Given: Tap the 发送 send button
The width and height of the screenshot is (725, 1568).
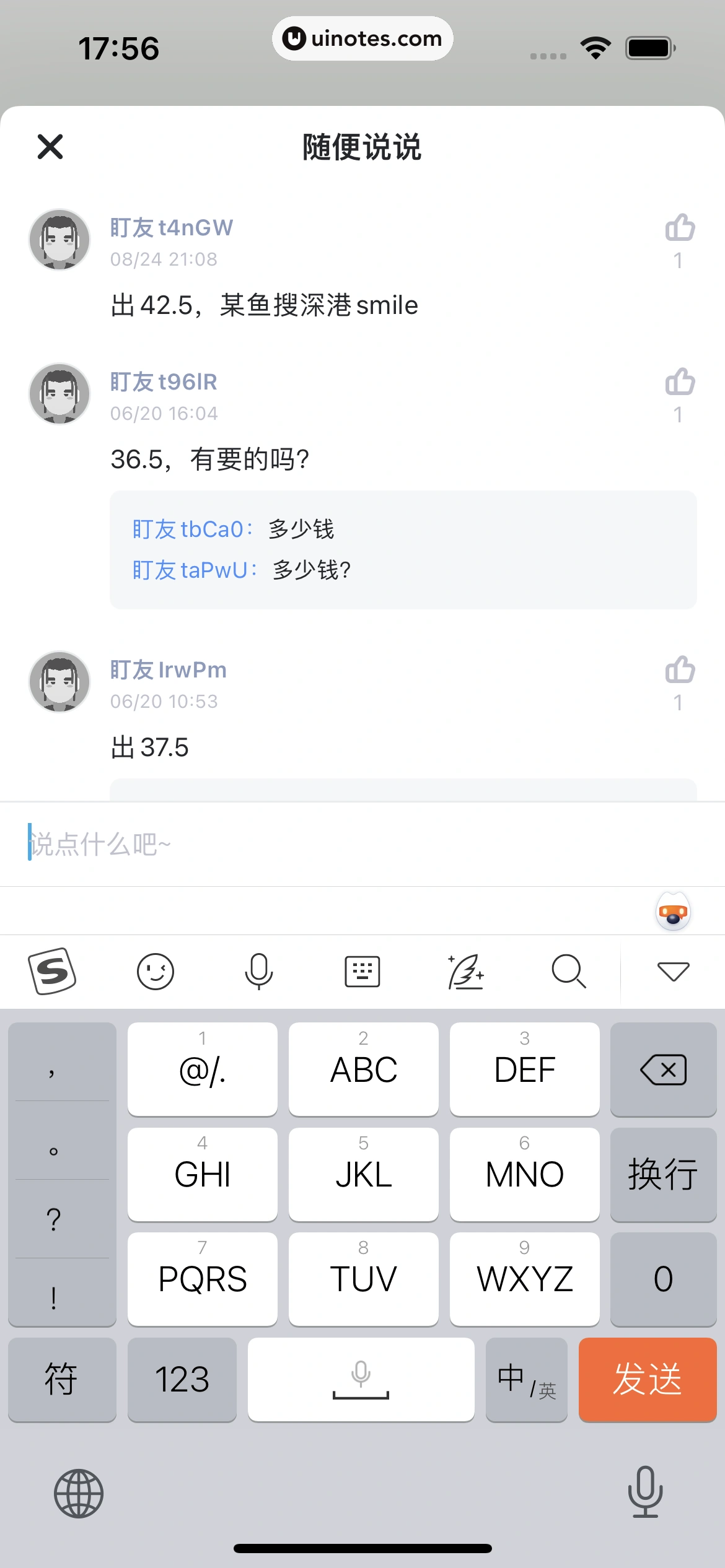Looking at the screenshot, I should 648,1379.
